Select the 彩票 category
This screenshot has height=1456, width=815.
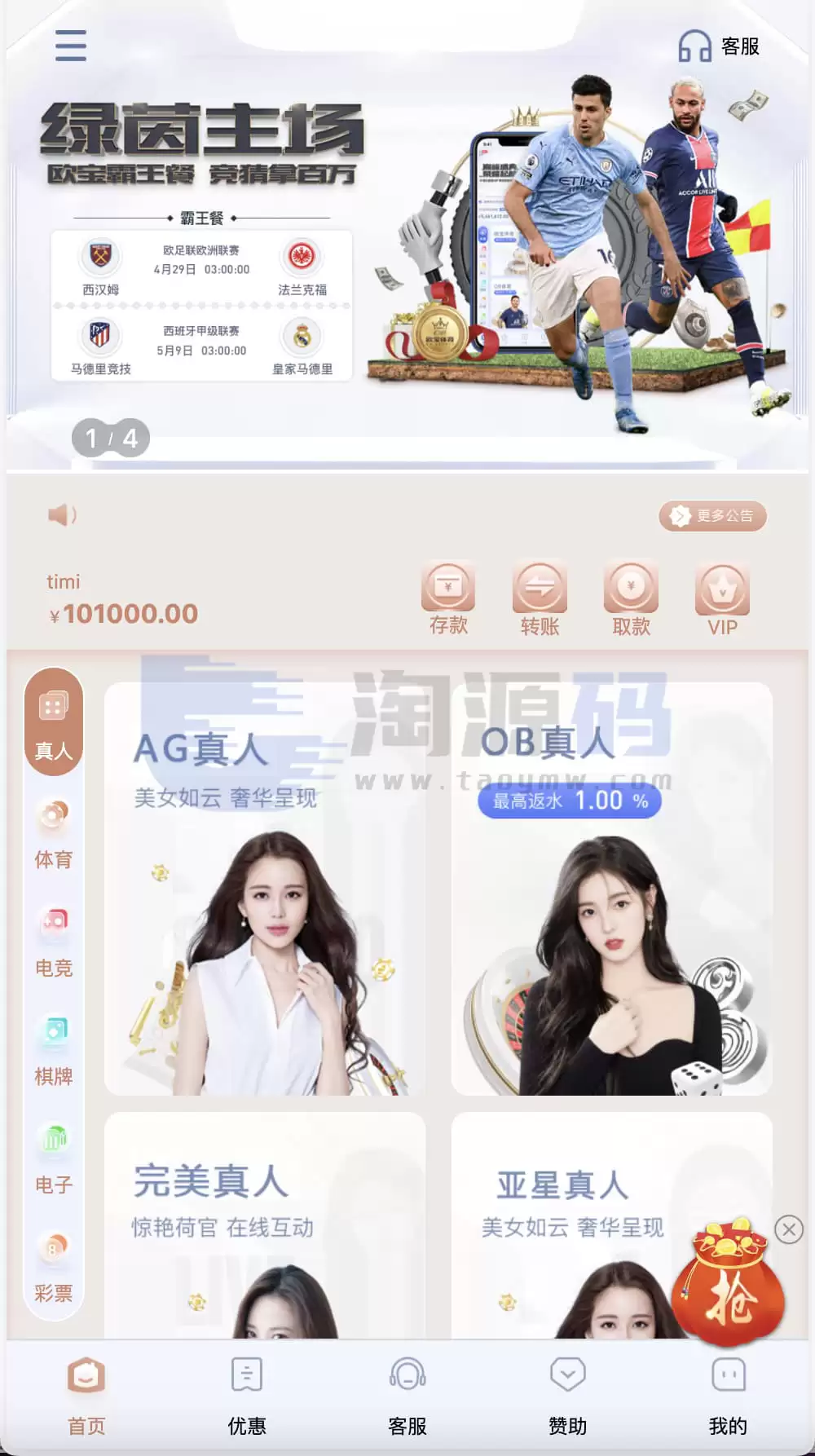pos(54,1267)
